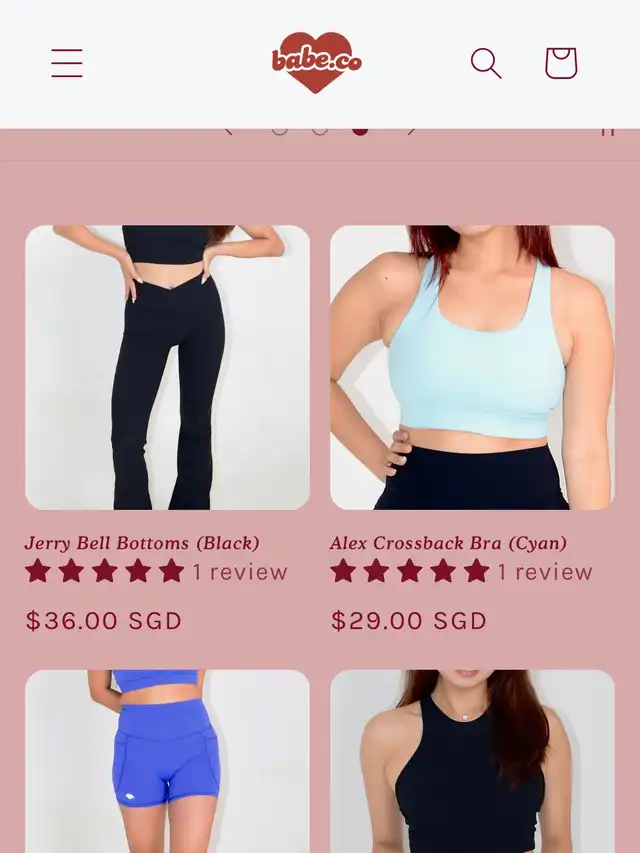
Task: Open the search icon
Action: [x=486, y=63]
